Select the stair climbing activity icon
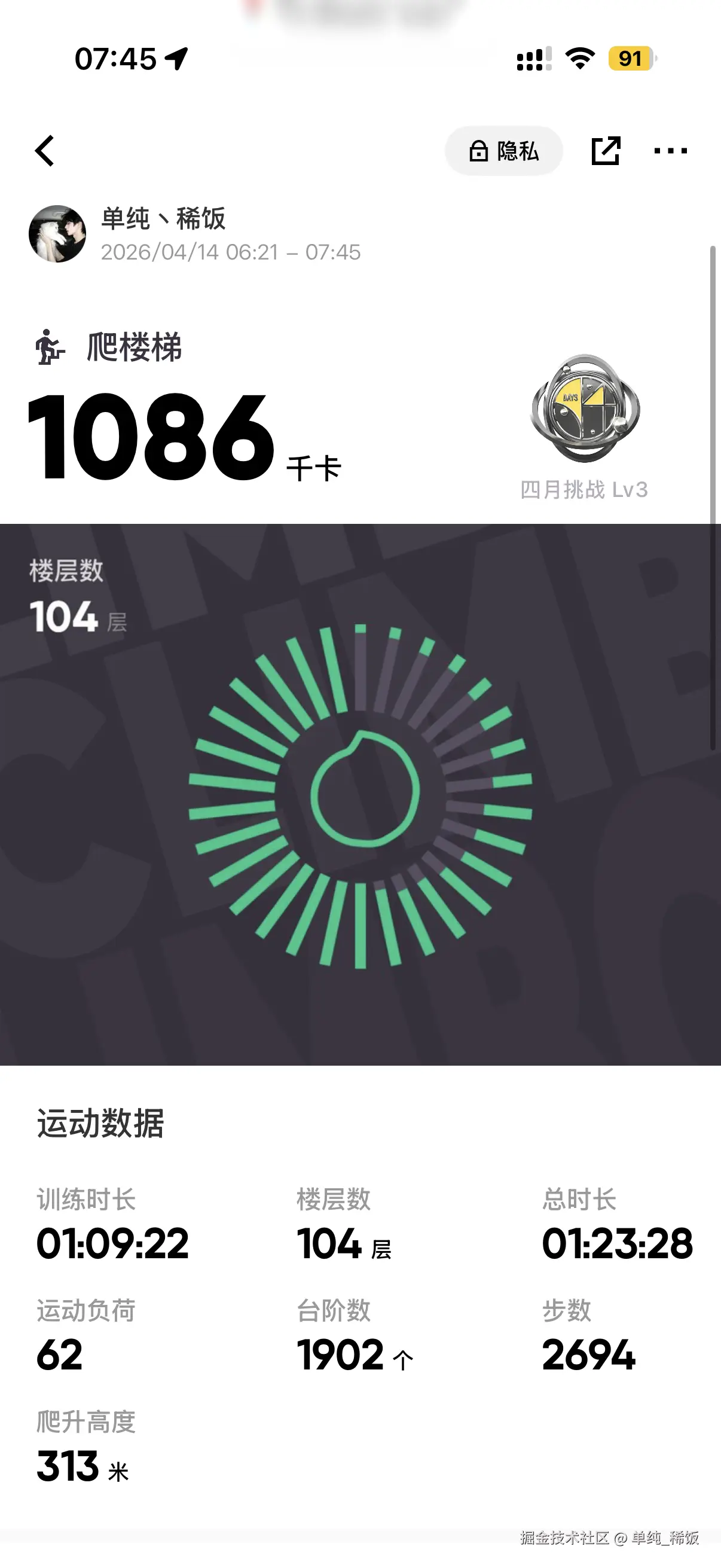Screen dimensions: 721x1568 [x=49, y=347]
